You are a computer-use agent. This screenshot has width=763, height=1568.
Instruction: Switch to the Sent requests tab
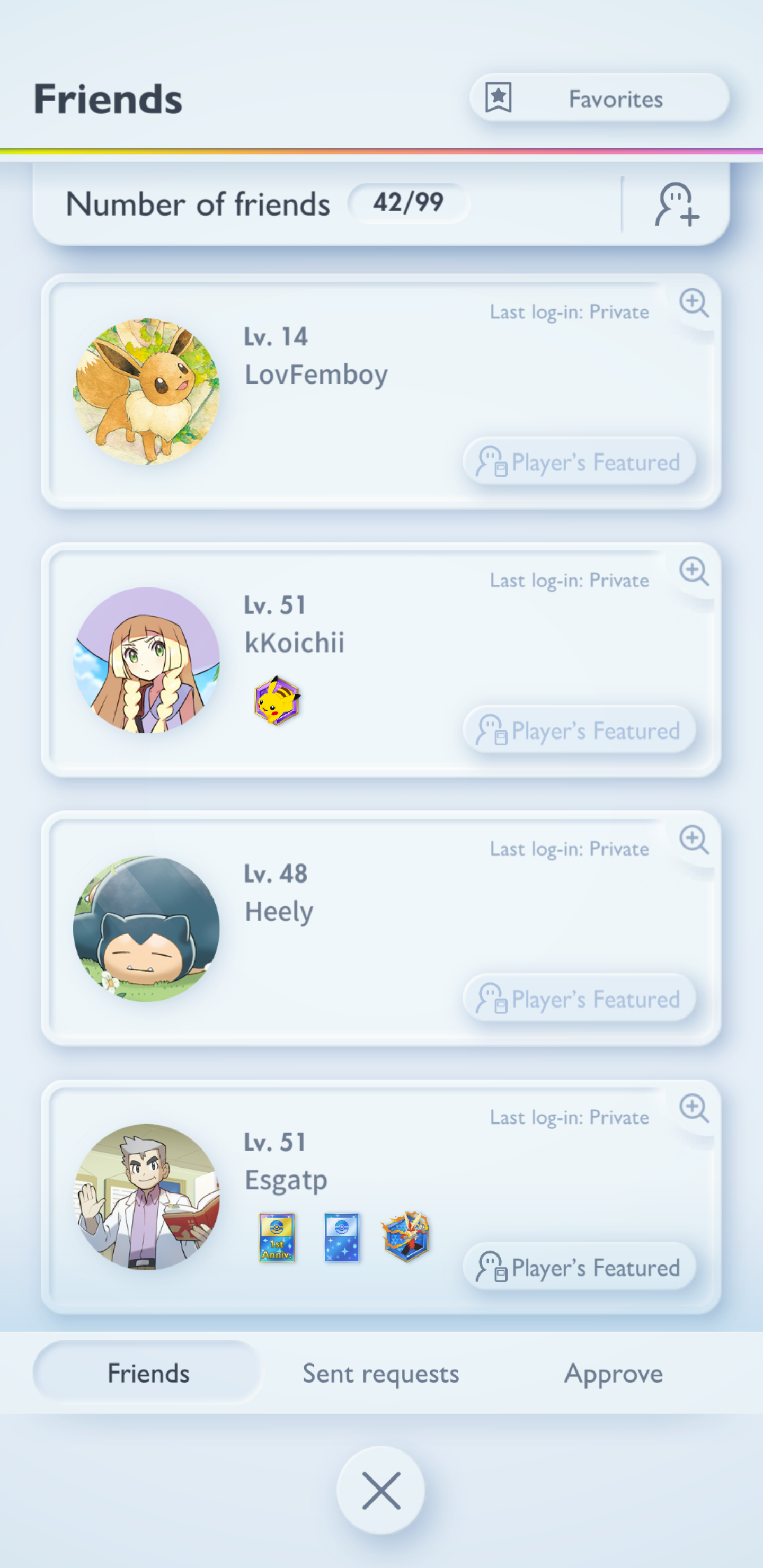tap(380, 1373)
